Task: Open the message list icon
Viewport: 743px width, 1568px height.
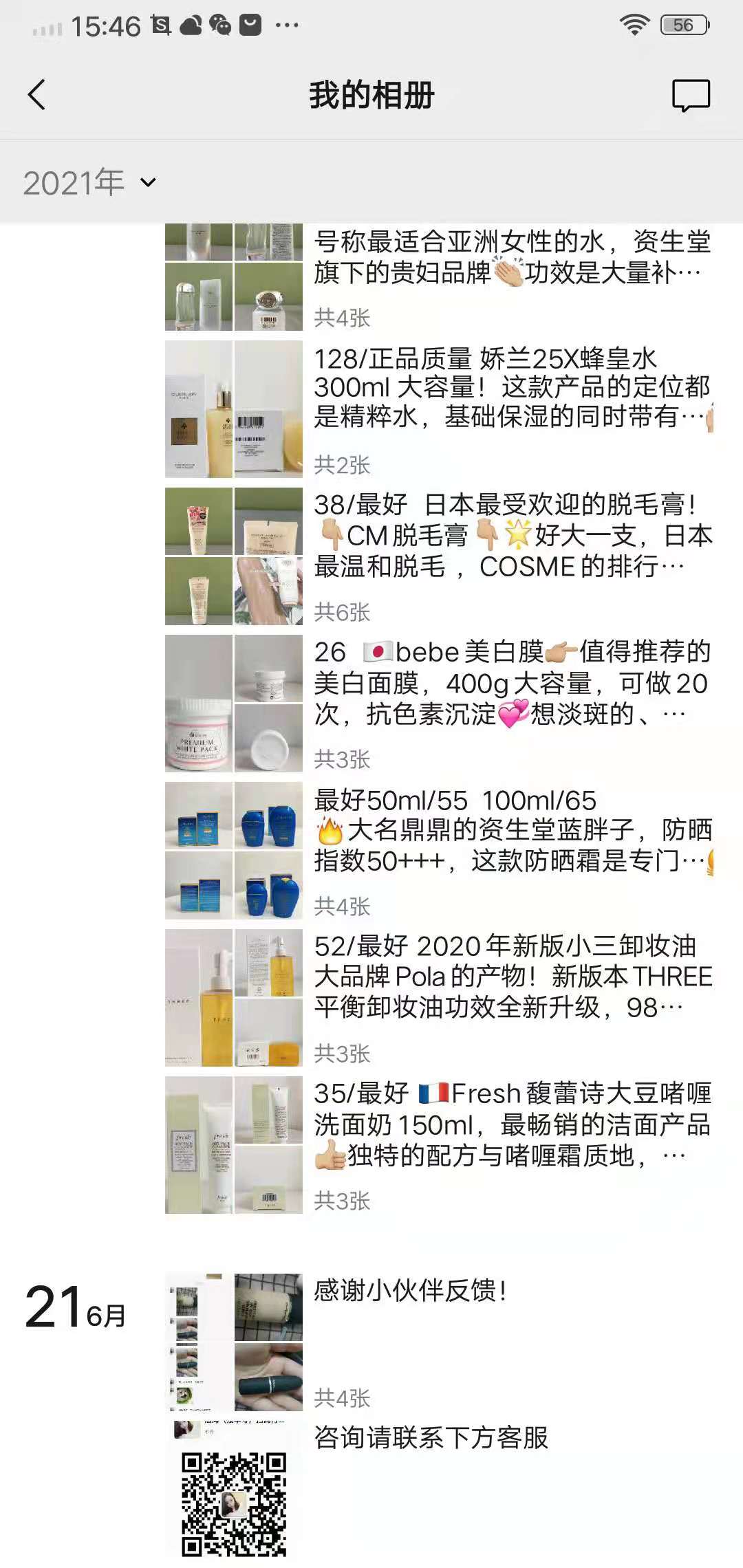Action: click(691, 96)
